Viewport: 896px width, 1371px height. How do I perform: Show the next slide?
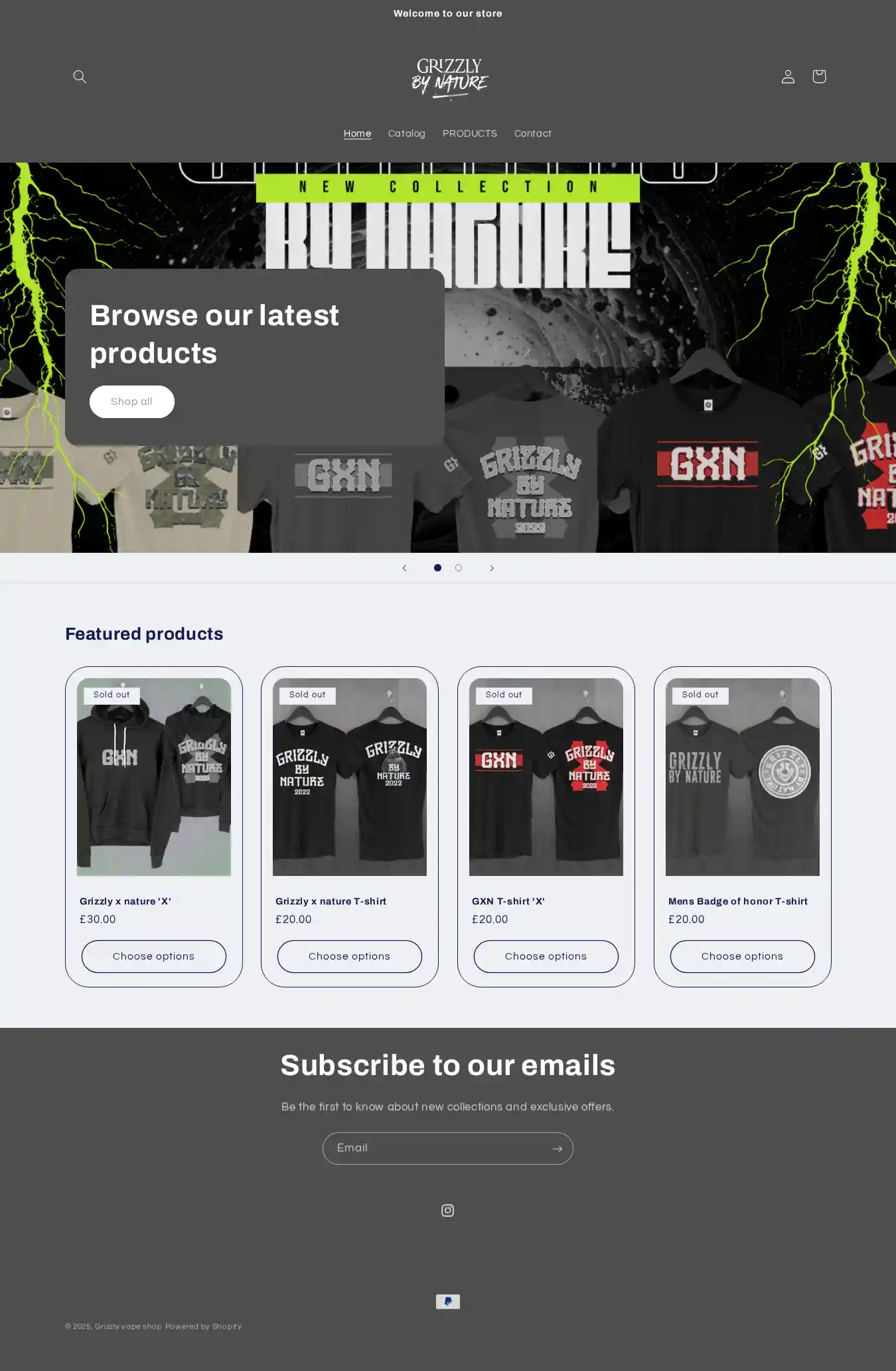[x=492, y=568]
